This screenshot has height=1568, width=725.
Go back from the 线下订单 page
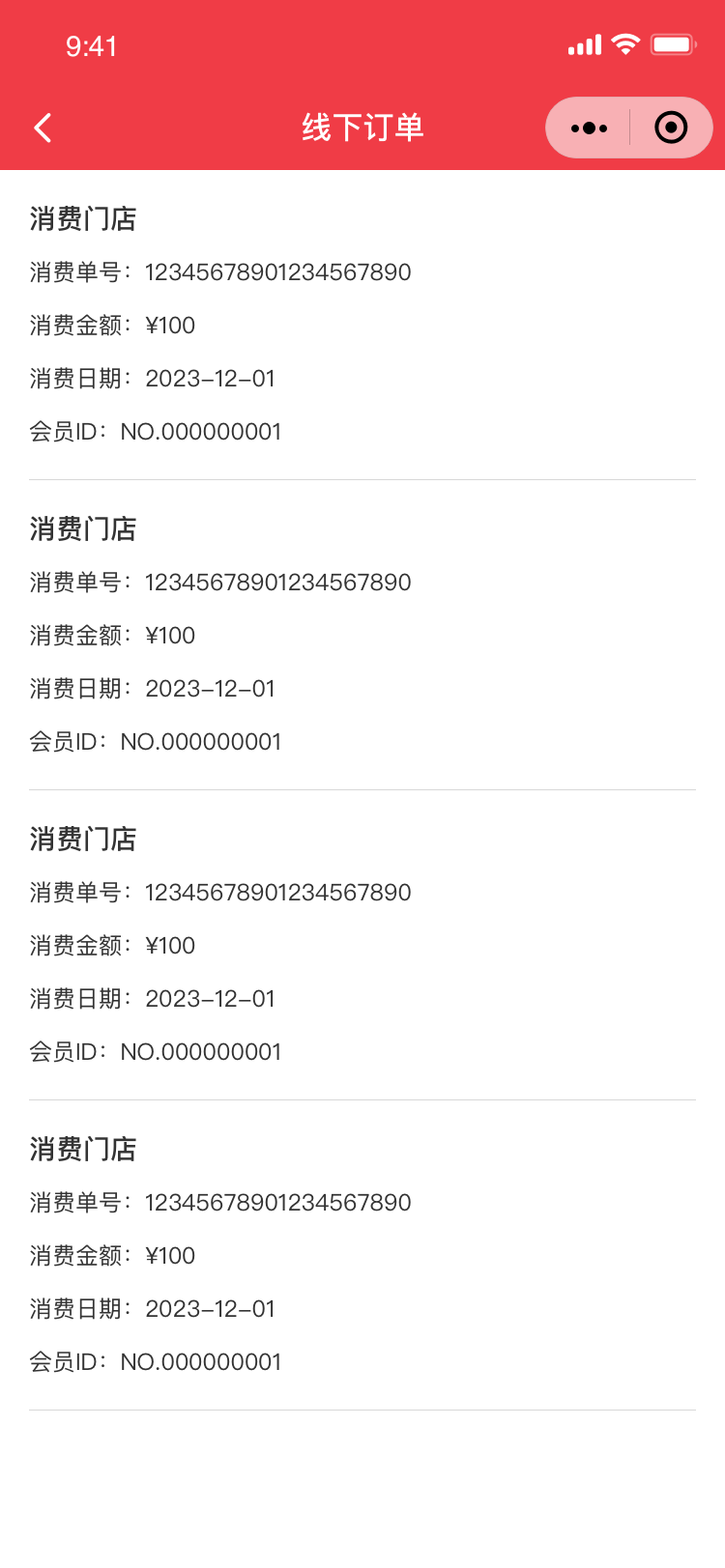pyautogui.click(x=43, y=128)
